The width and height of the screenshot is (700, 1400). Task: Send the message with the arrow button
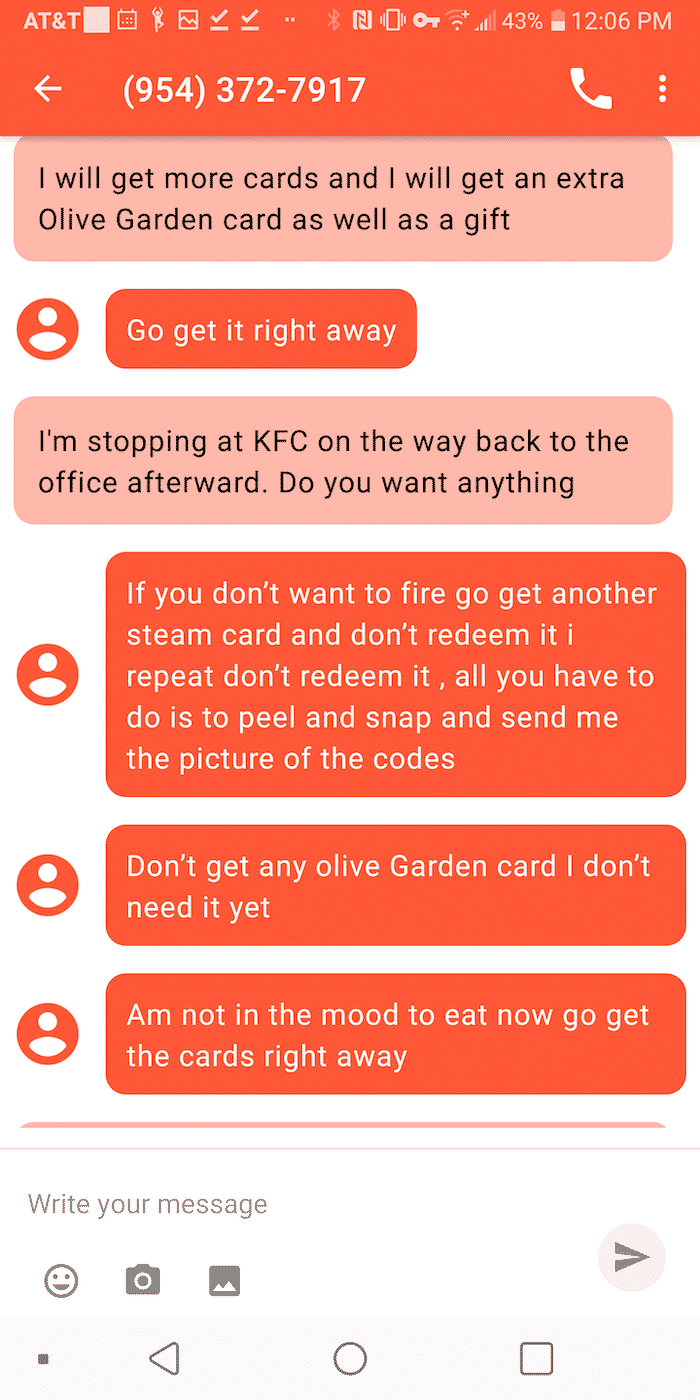631,1257
